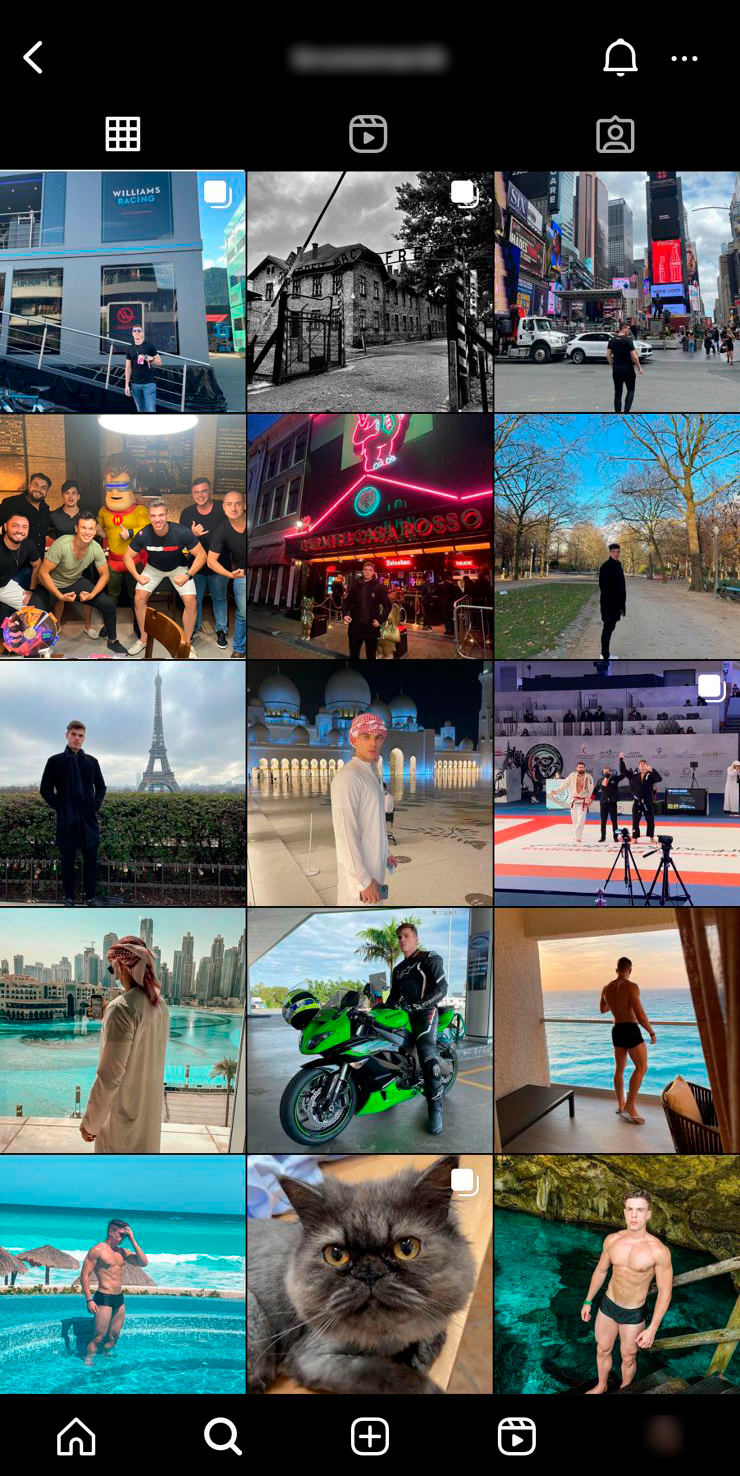Open the Times Square photo post
This screenshot has height=1476, width=740.
pos(617,291)
